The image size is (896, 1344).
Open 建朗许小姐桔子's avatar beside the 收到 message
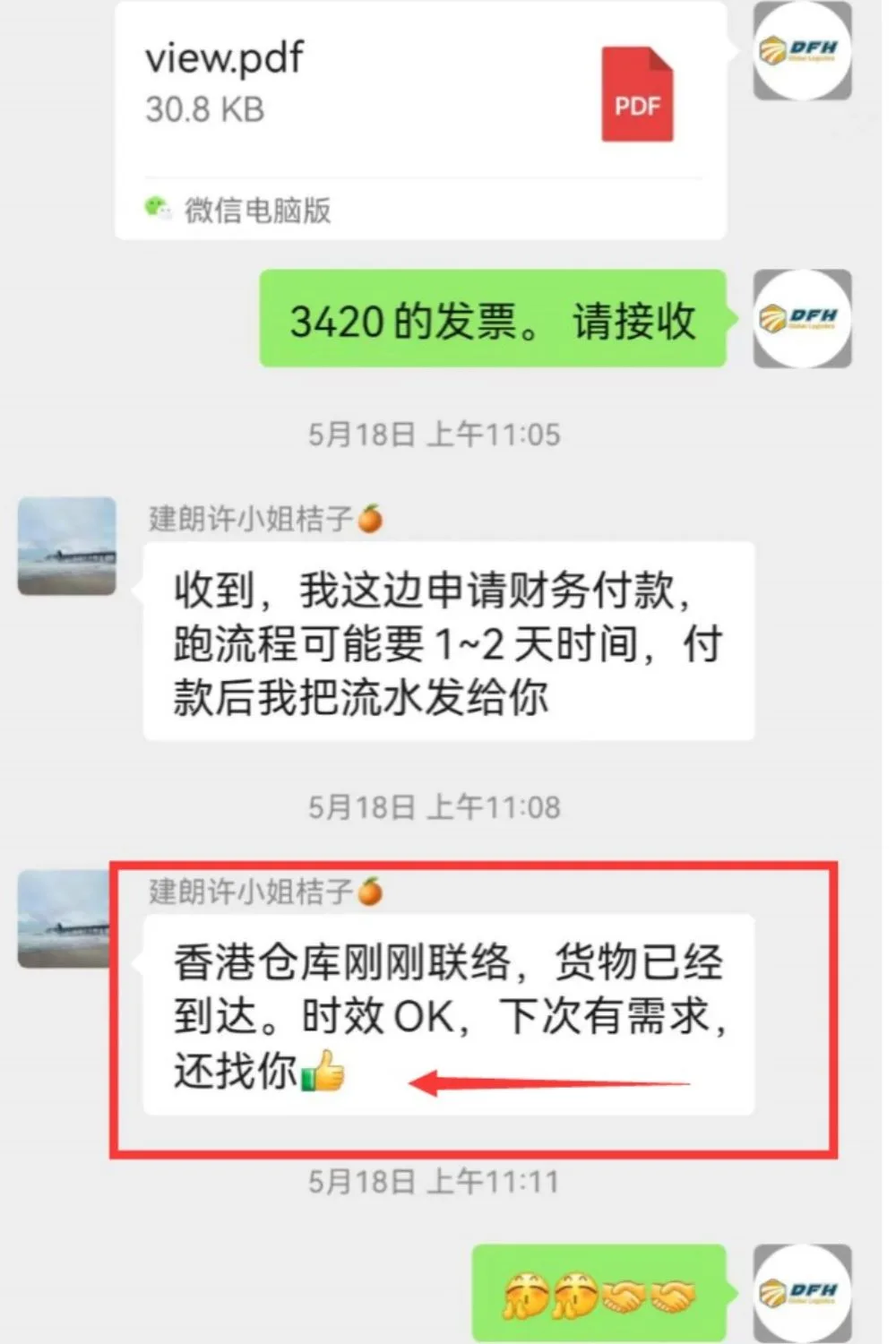point(67,547)
